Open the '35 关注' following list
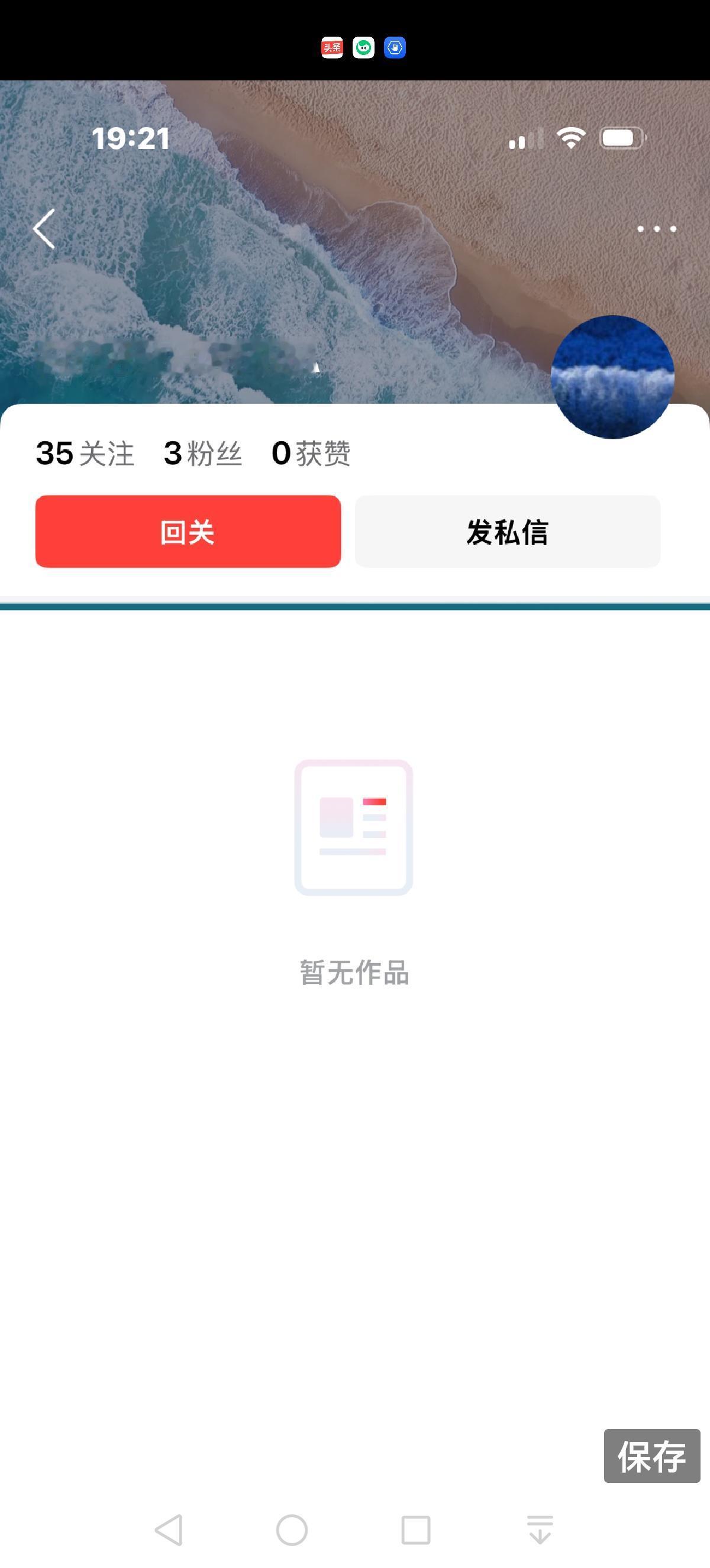Viewport: 710px width, 1568px height. tap(83, 453)
